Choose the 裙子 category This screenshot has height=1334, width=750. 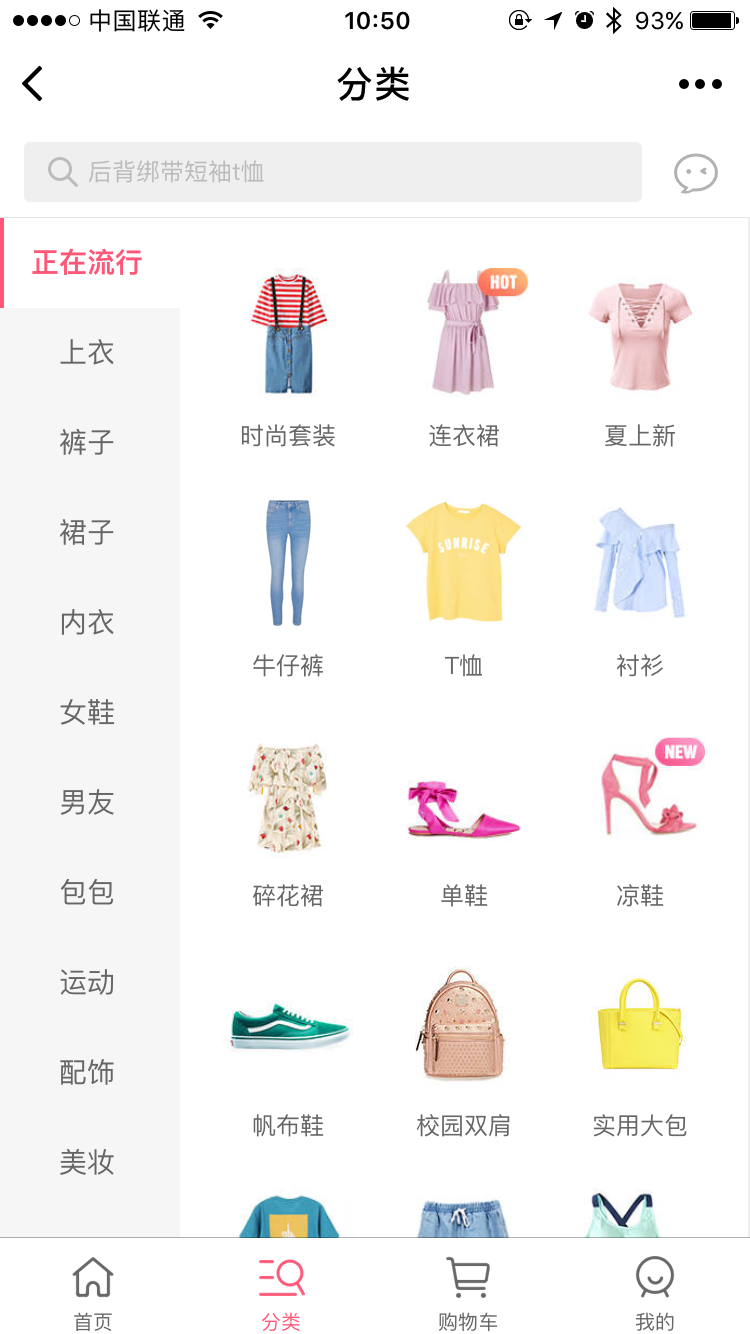point(88,532)
